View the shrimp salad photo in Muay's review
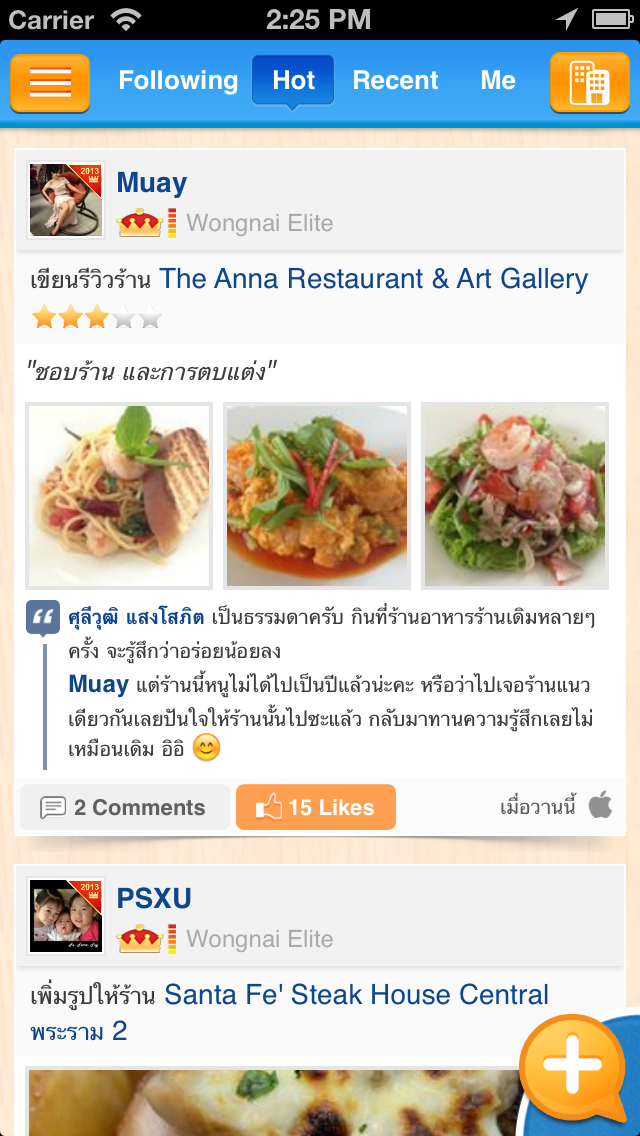640x1136 pixels. click(x=515, y=496)
